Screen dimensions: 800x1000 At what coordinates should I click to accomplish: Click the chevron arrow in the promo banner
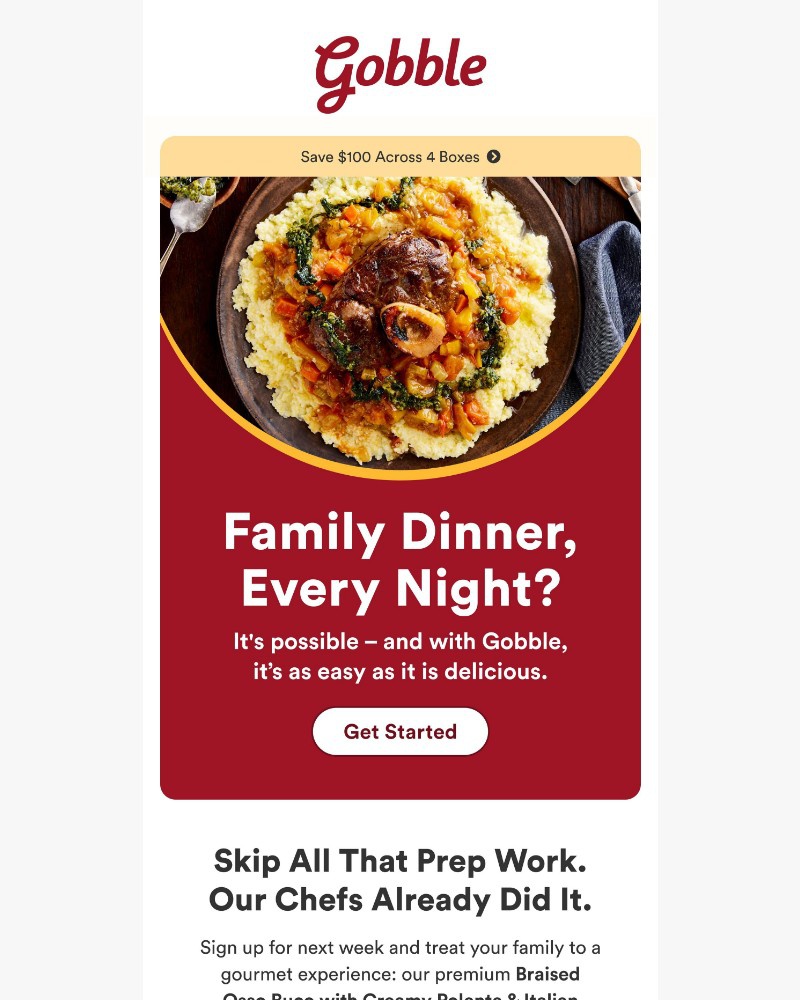click(493, 157)
